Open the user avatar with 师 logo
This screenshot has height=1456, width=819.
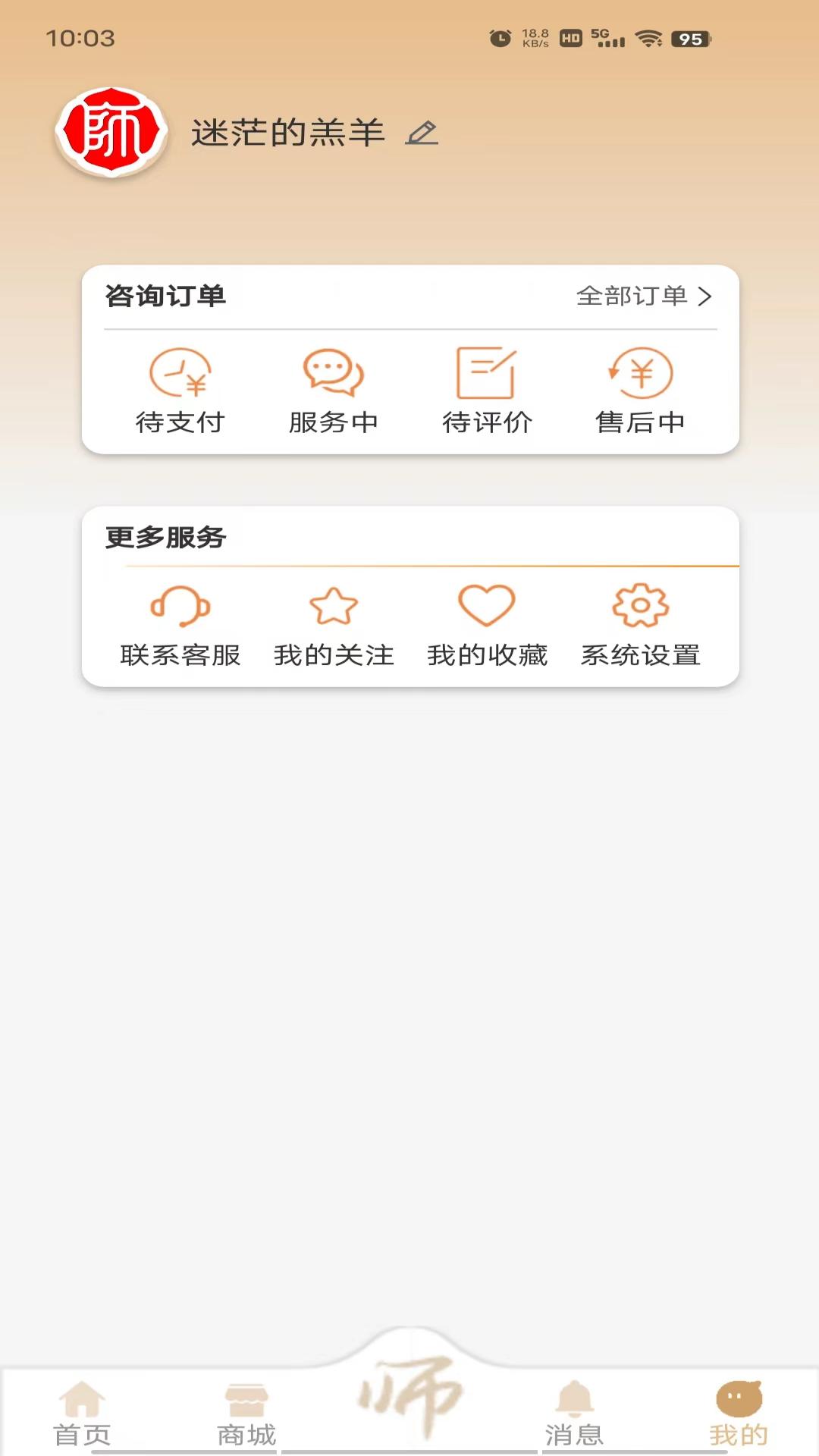coord(112,130)
